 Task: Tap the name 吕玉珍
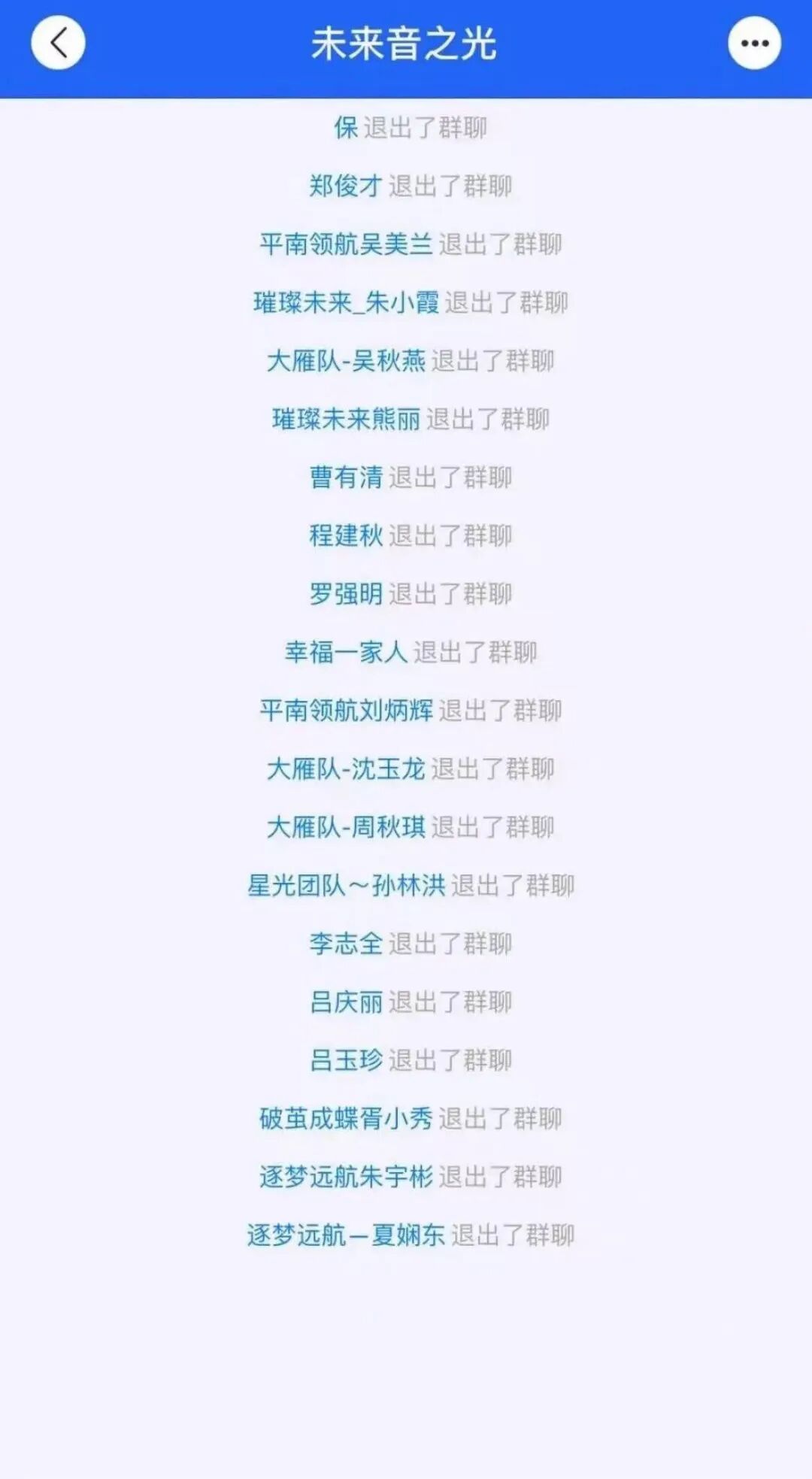346,1060
